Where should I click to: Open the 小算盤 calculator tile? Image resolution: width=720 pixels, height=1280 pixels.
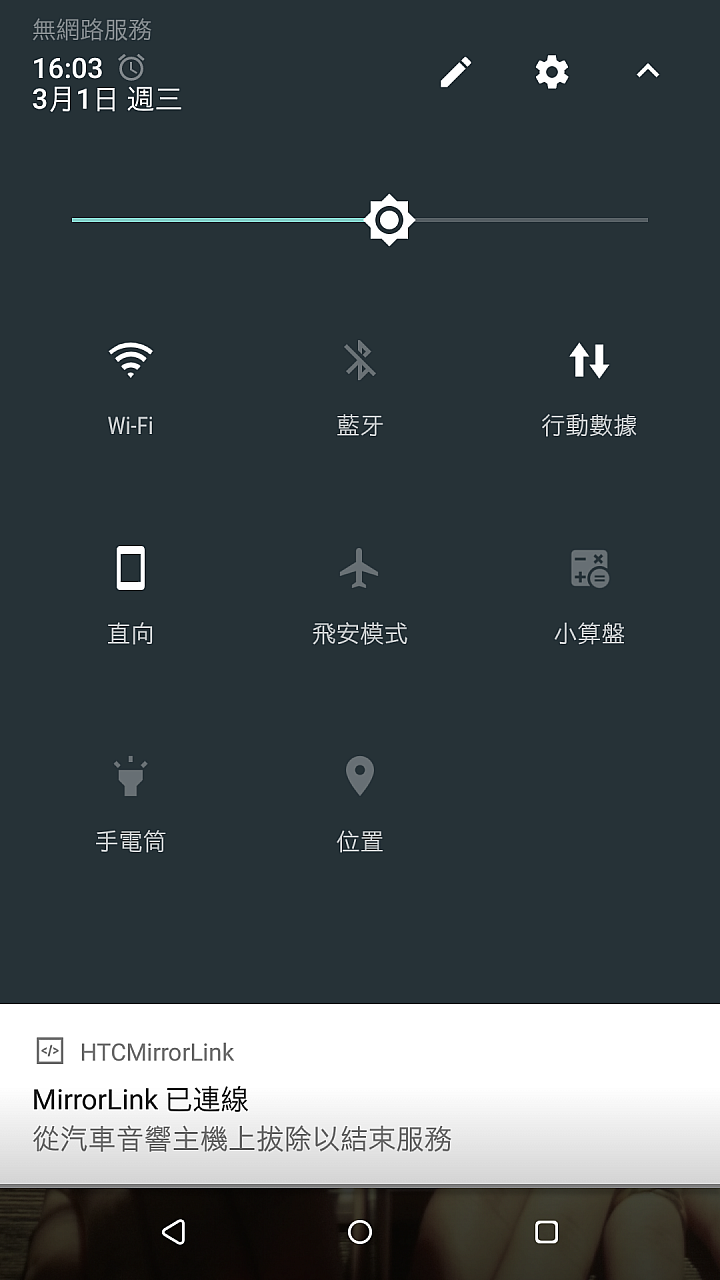click(x=589, y=592)
